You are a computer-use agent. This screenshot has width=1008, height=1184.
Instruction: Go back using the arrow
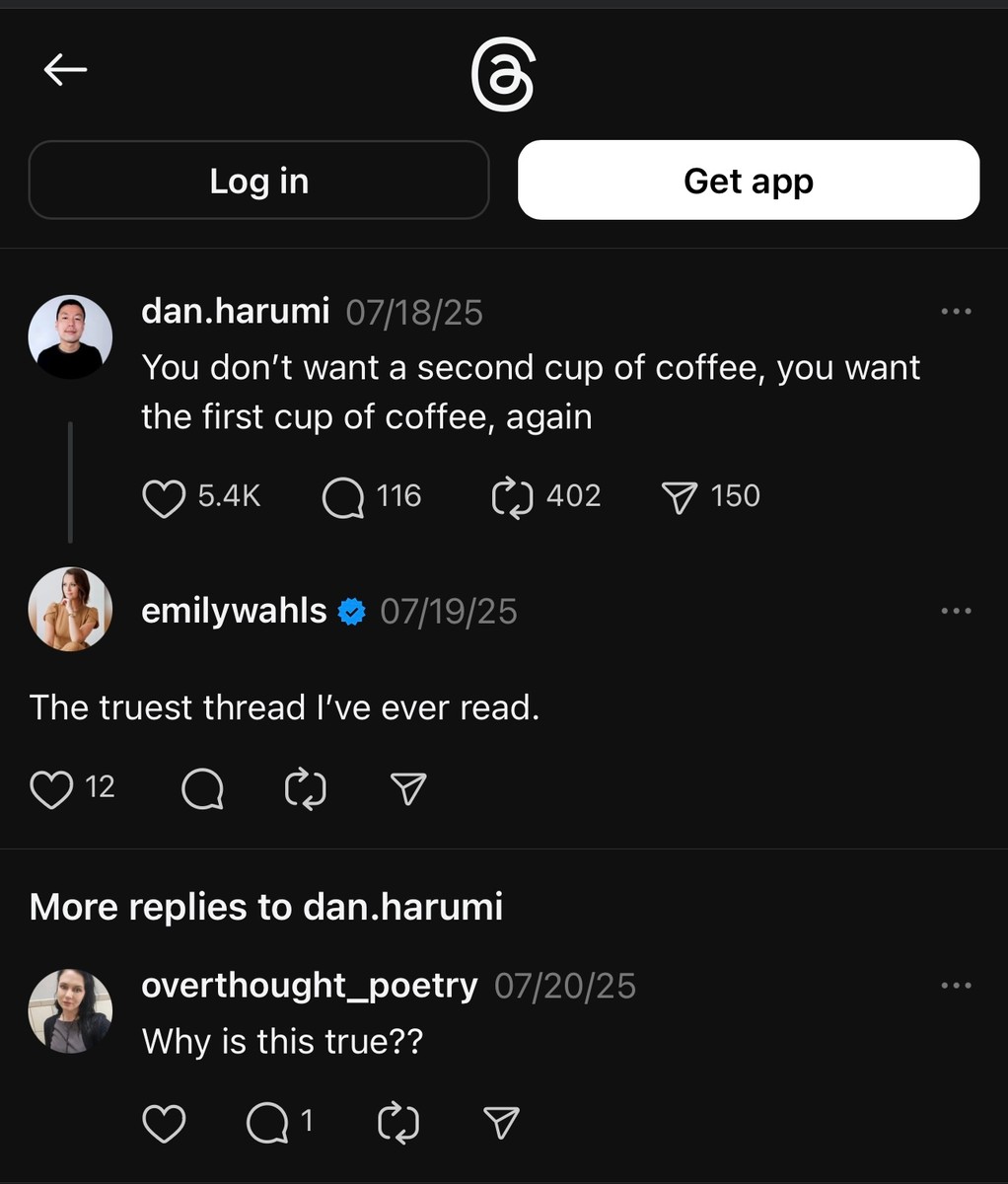pos(66,70)
